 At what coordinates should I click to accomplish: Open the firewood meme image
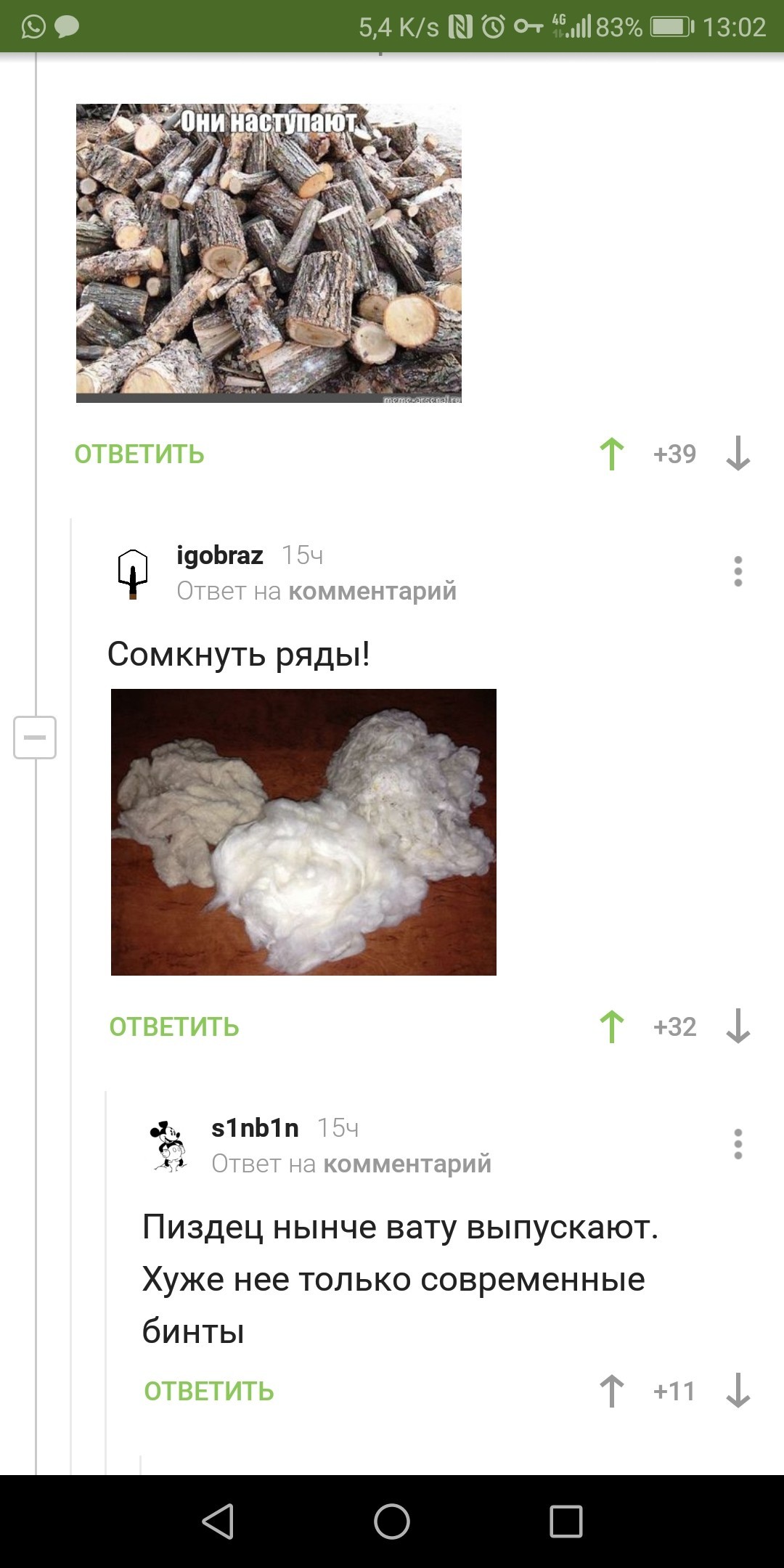click(x=269, y=253)
